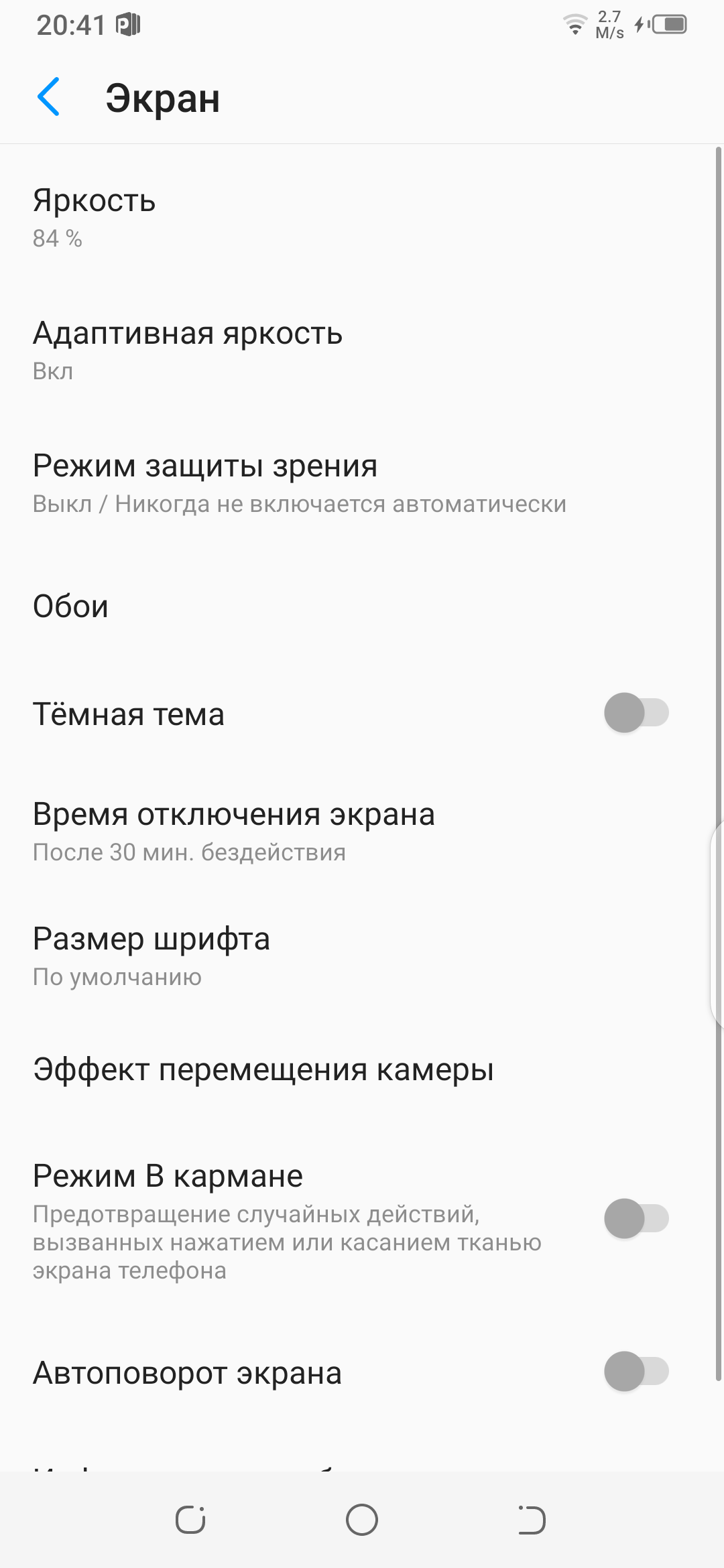724x1568 pixels.
Task: Open recent apps from navigation bar
Action: 190,1520
